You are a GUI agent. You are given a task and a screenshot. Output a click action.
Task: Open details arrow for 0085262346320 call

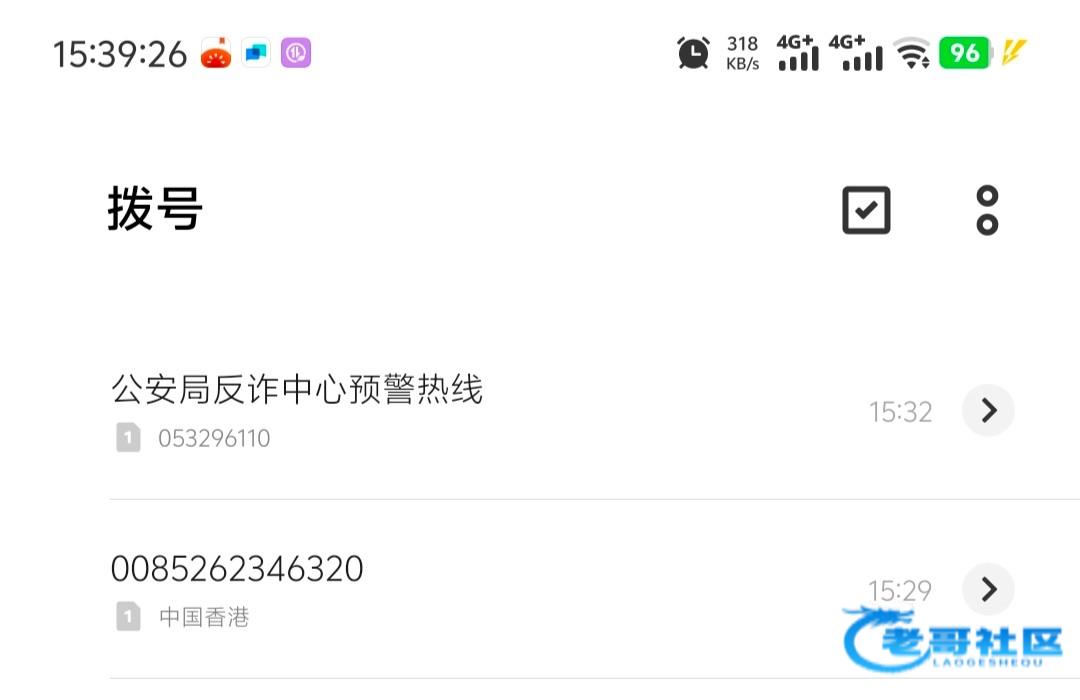(x=988, y=589)
